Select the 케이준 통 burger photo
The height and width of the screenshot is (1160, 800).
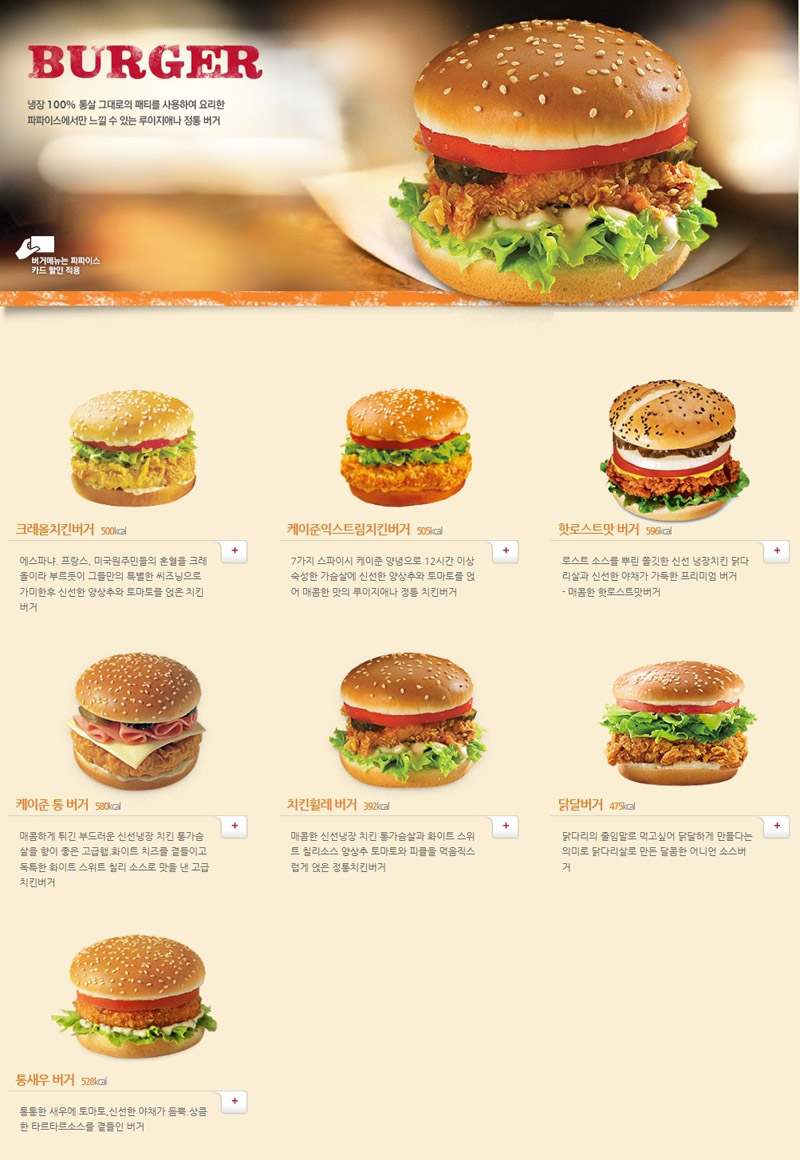(x=138, y=720)
